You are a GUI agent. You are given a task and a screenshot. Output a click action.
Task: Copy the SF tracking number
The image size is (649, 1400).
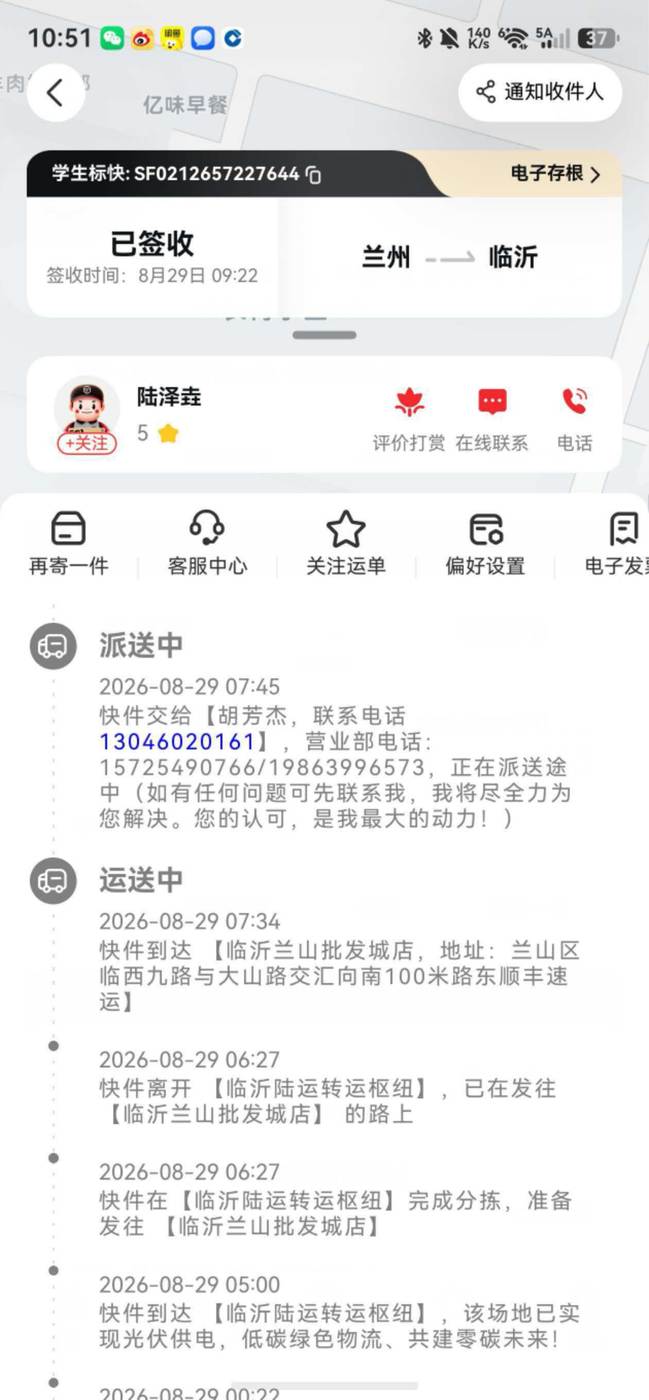pyautogui.click(x=314, y=174)
